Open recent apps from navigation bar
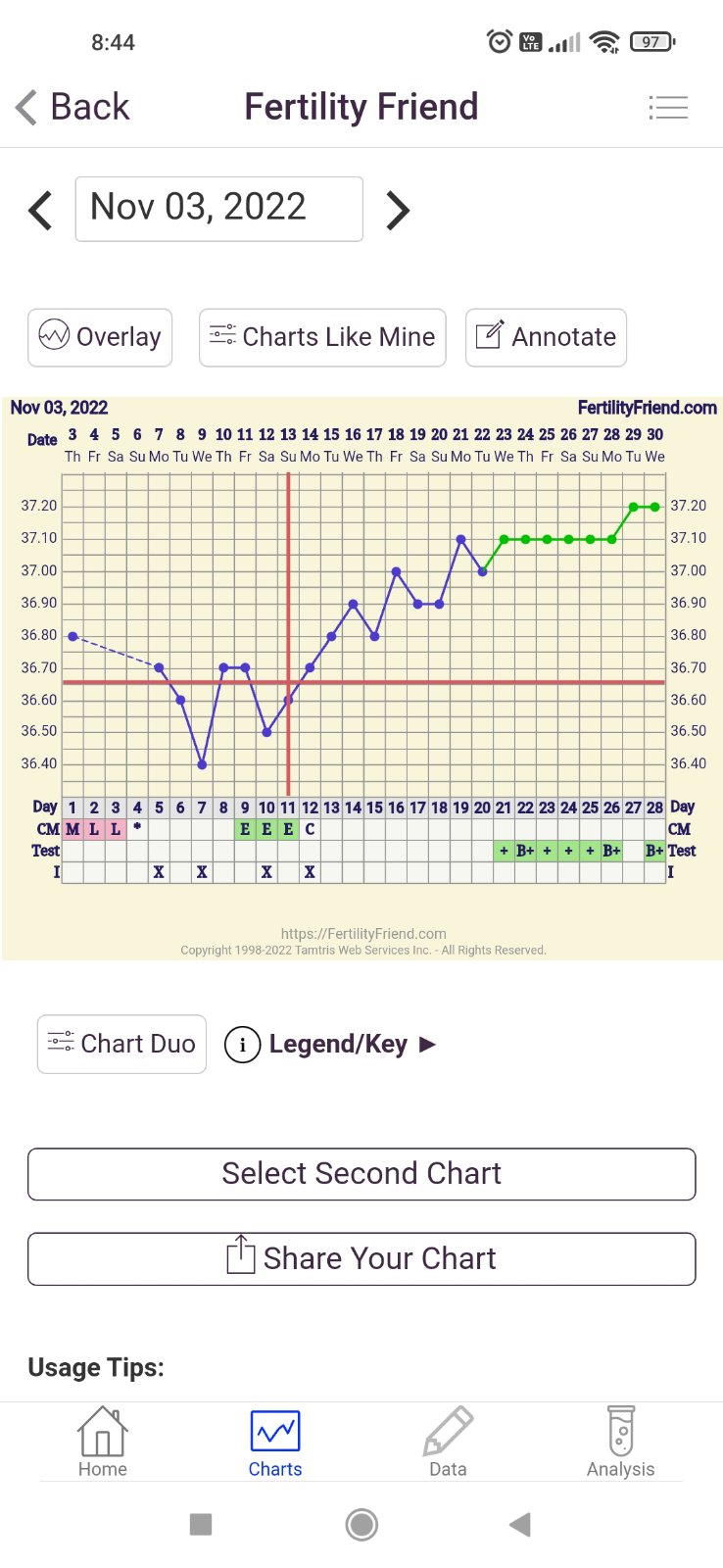 tap(201, 1524)
